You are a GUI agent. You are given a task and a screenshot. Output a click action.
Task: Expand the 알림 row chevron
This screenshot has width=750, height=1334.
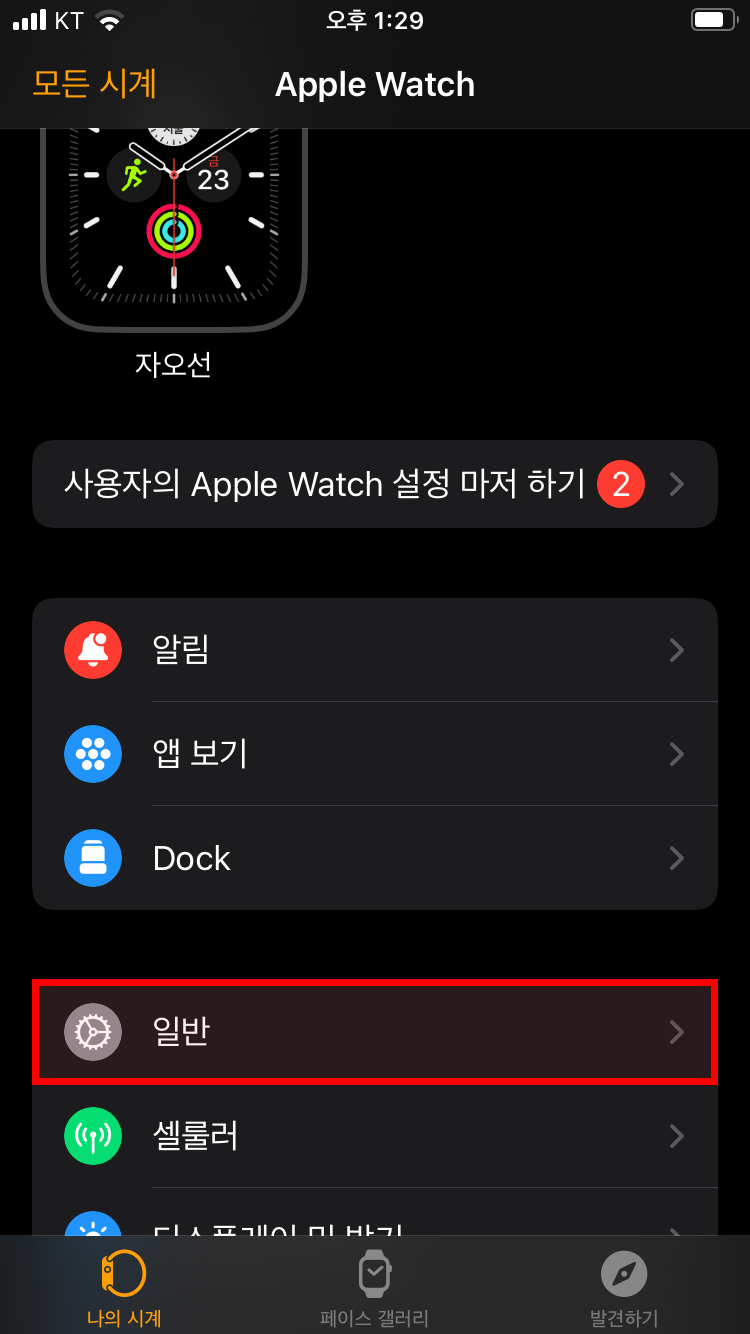pos(677,650)
